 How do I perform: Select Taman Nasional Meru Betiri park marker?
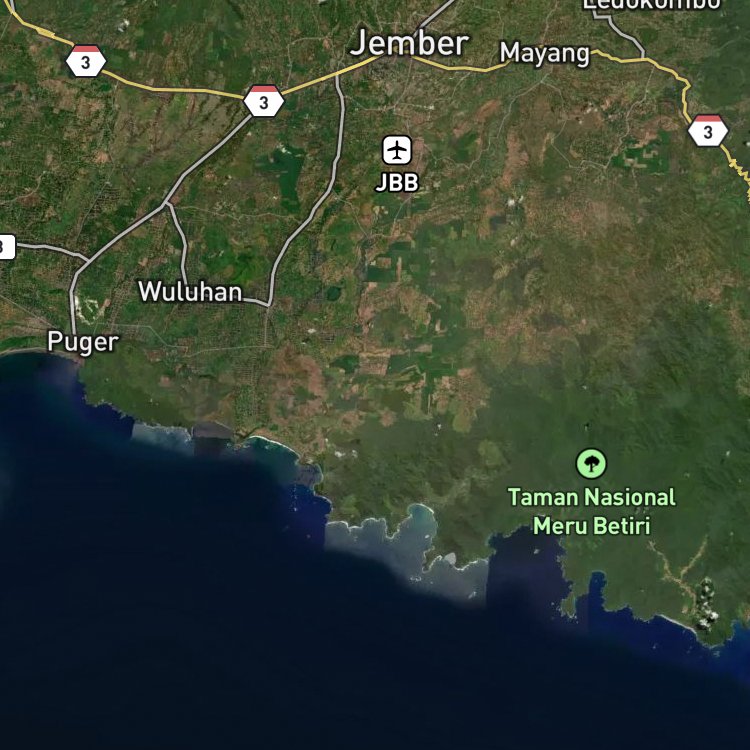click(591, 463)
